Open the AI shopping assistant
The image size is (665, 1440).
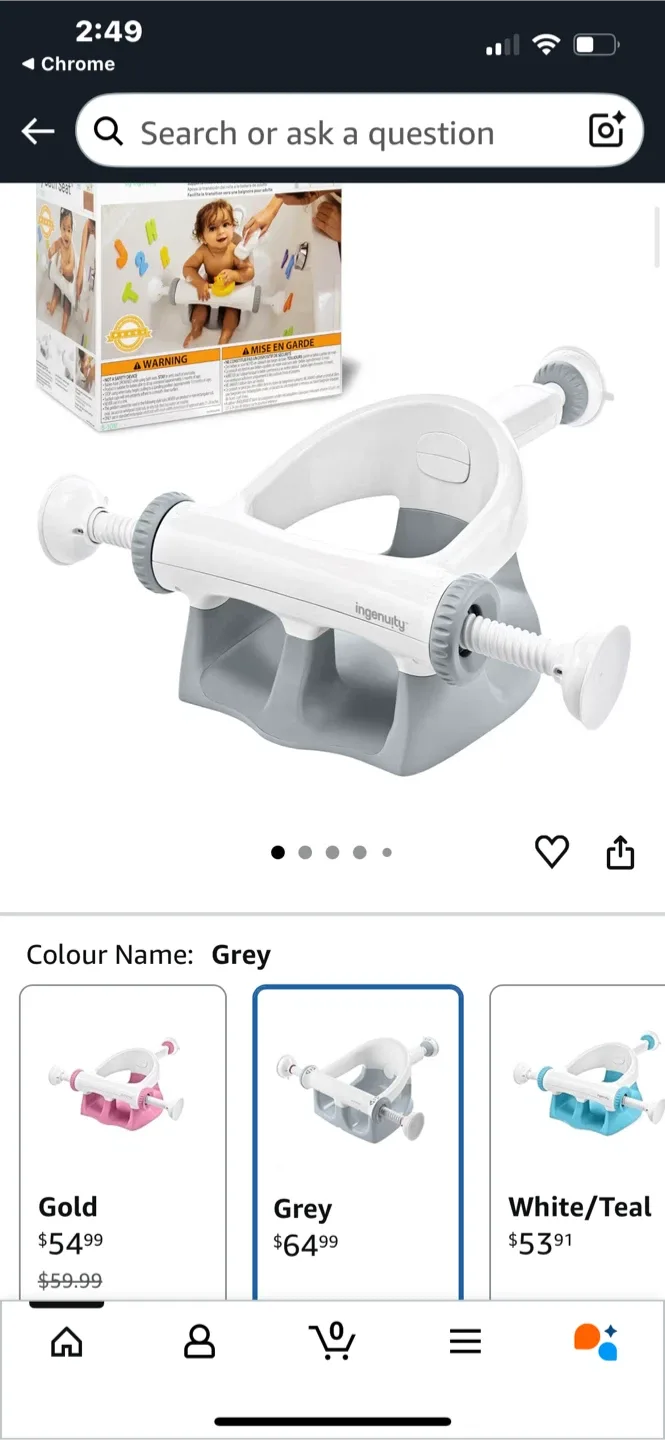596,1342
